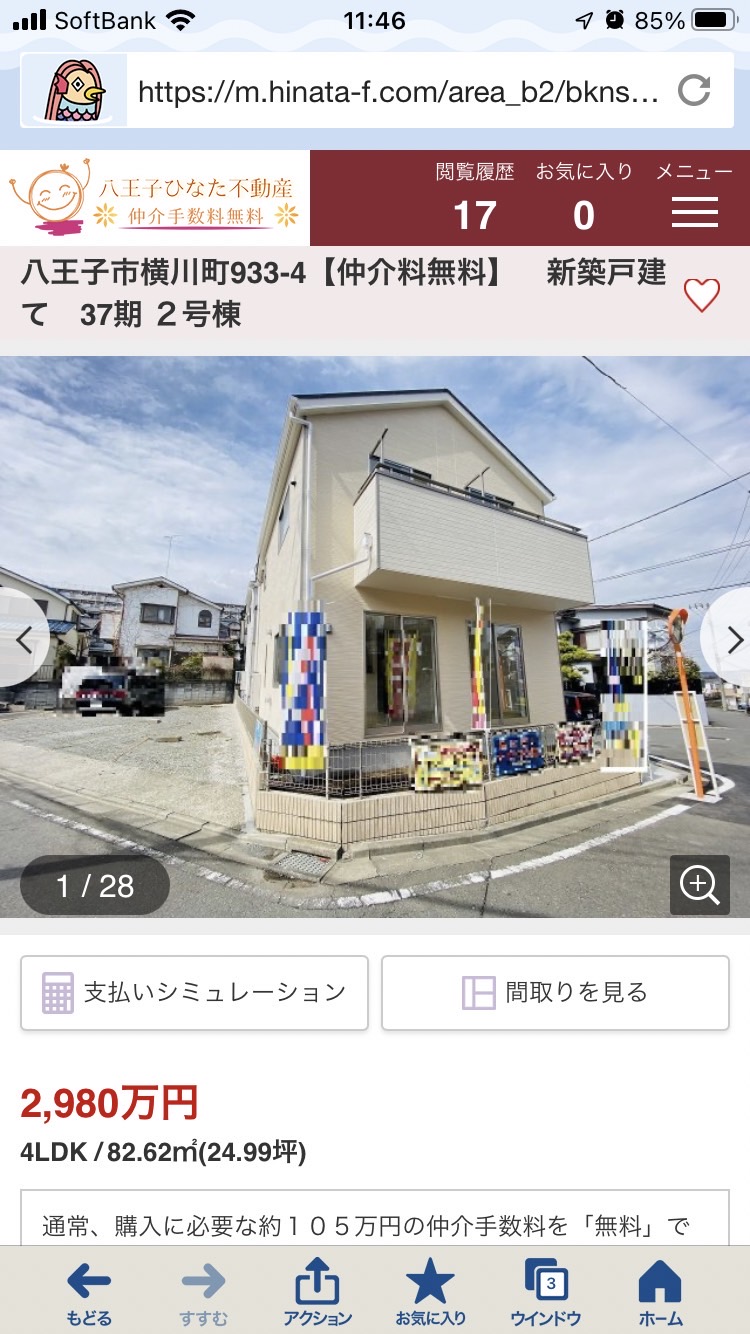This screenshot has height=1334, width=750.
Task: Reload the page with the refresh icon
Action: click(x=694, y=91)
